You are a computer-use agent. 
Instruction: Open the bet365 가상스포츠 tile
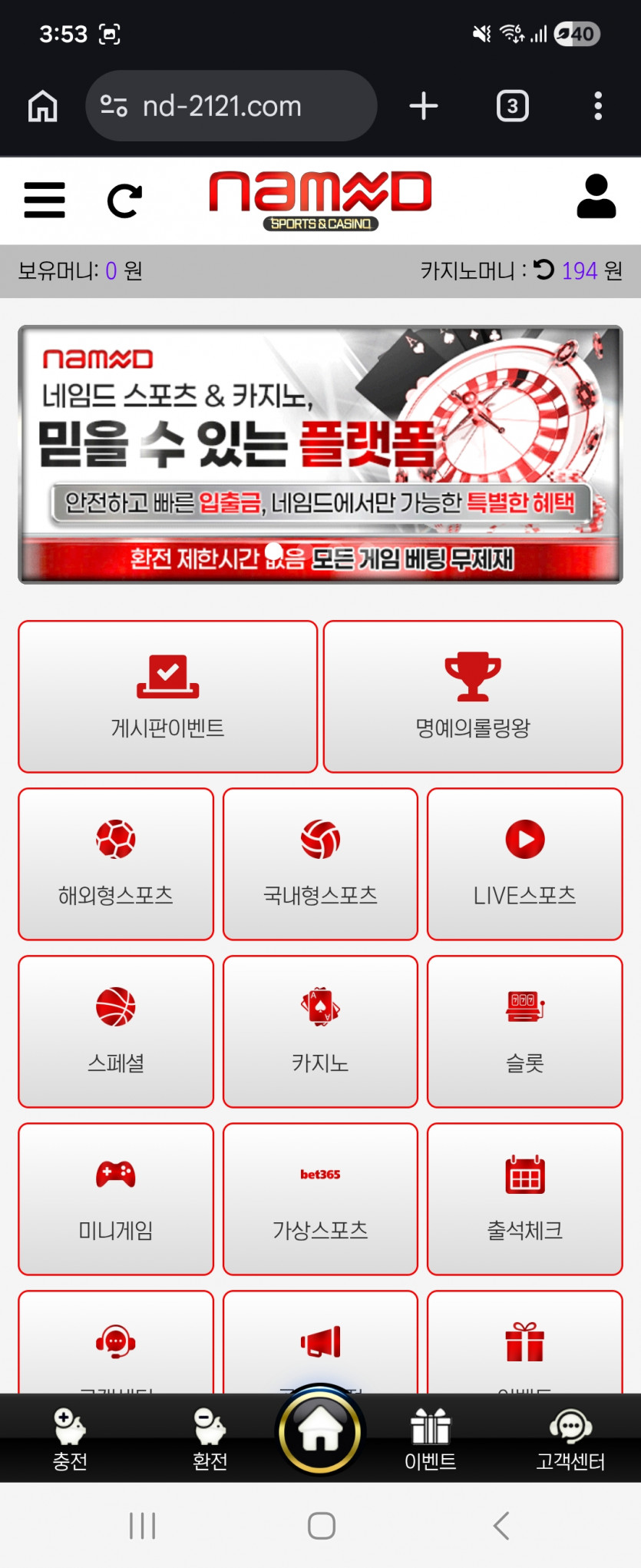click(x=320, y=1198)
